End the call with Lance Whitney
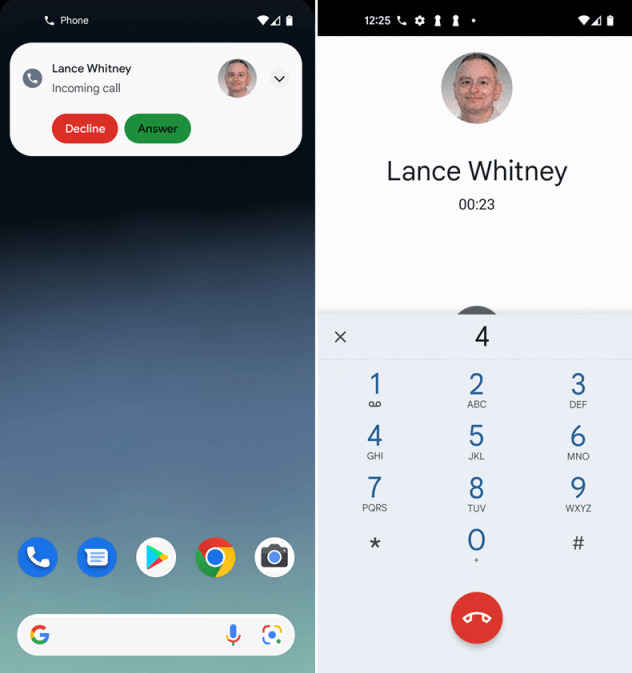 (476, 618)
